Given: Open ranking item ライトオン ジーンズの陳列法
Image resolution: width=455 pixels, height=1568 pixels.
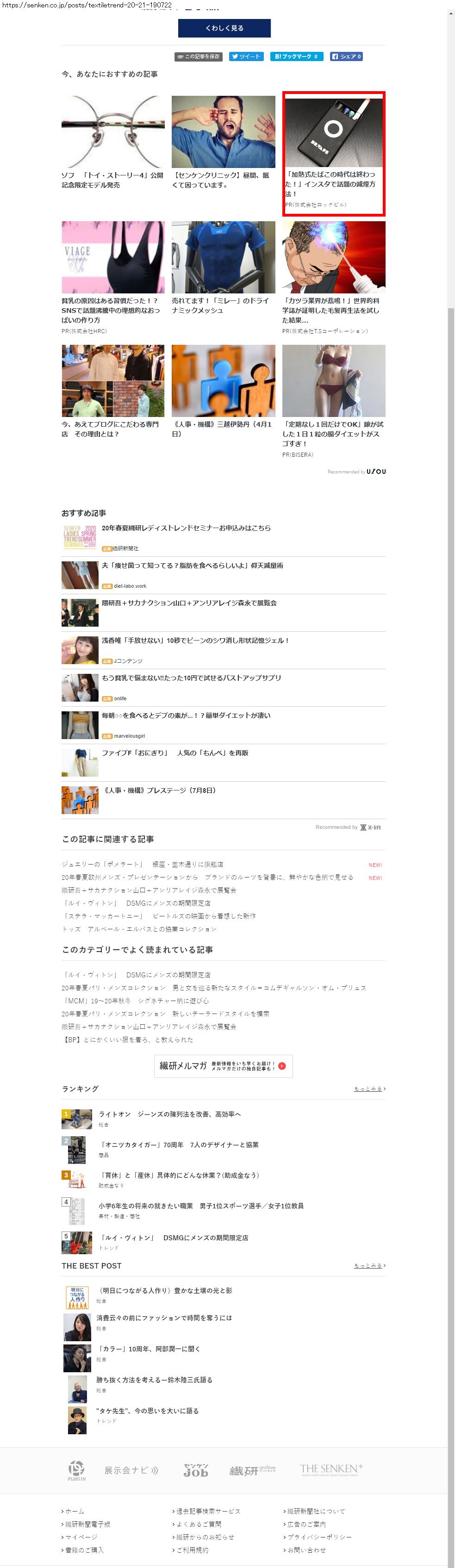Looking at the screenshot, I should (x=169, y=1114).
